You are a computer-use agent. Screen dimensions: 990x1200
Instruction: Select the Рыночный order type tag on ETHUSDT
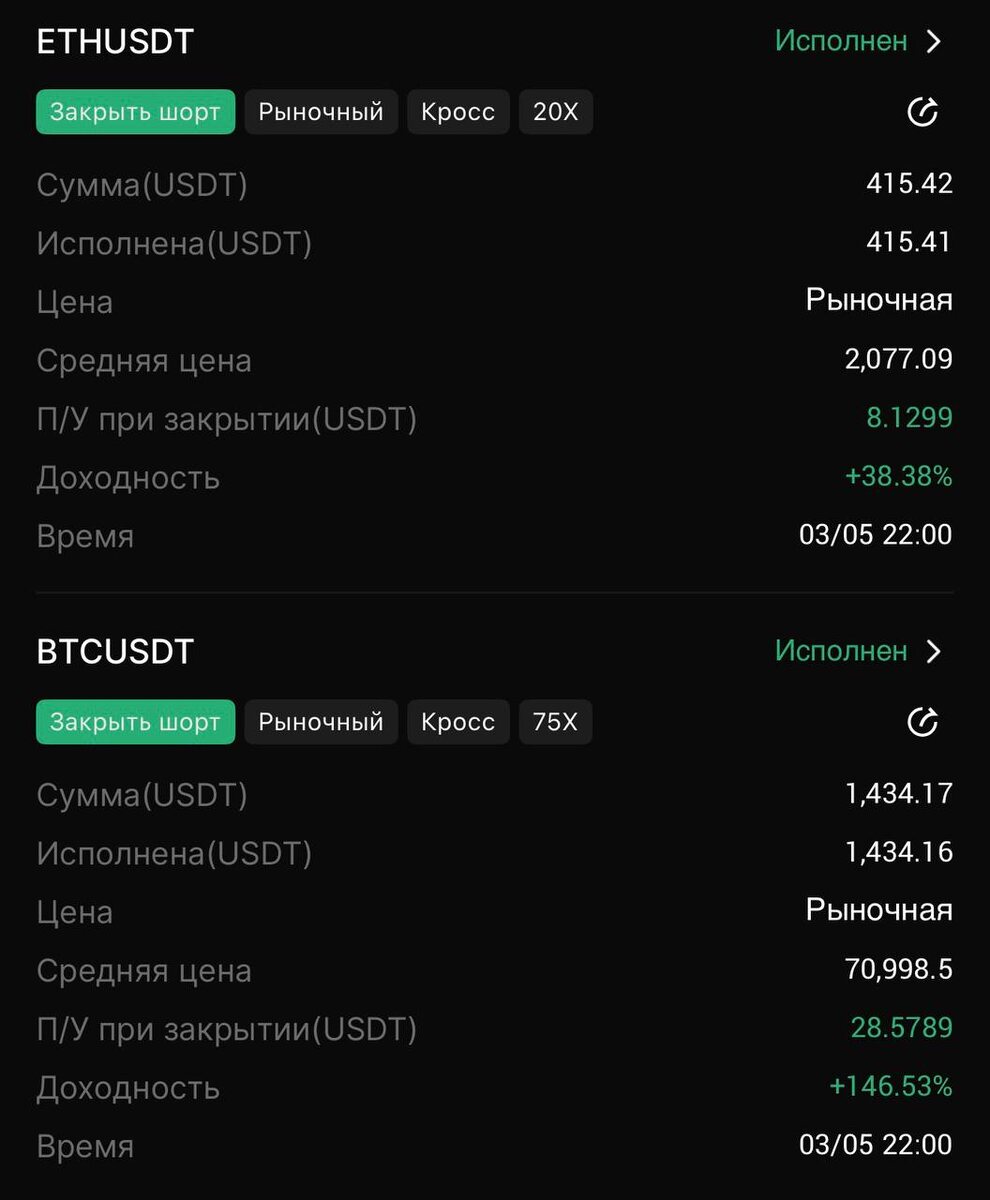[x=320, y=112]
